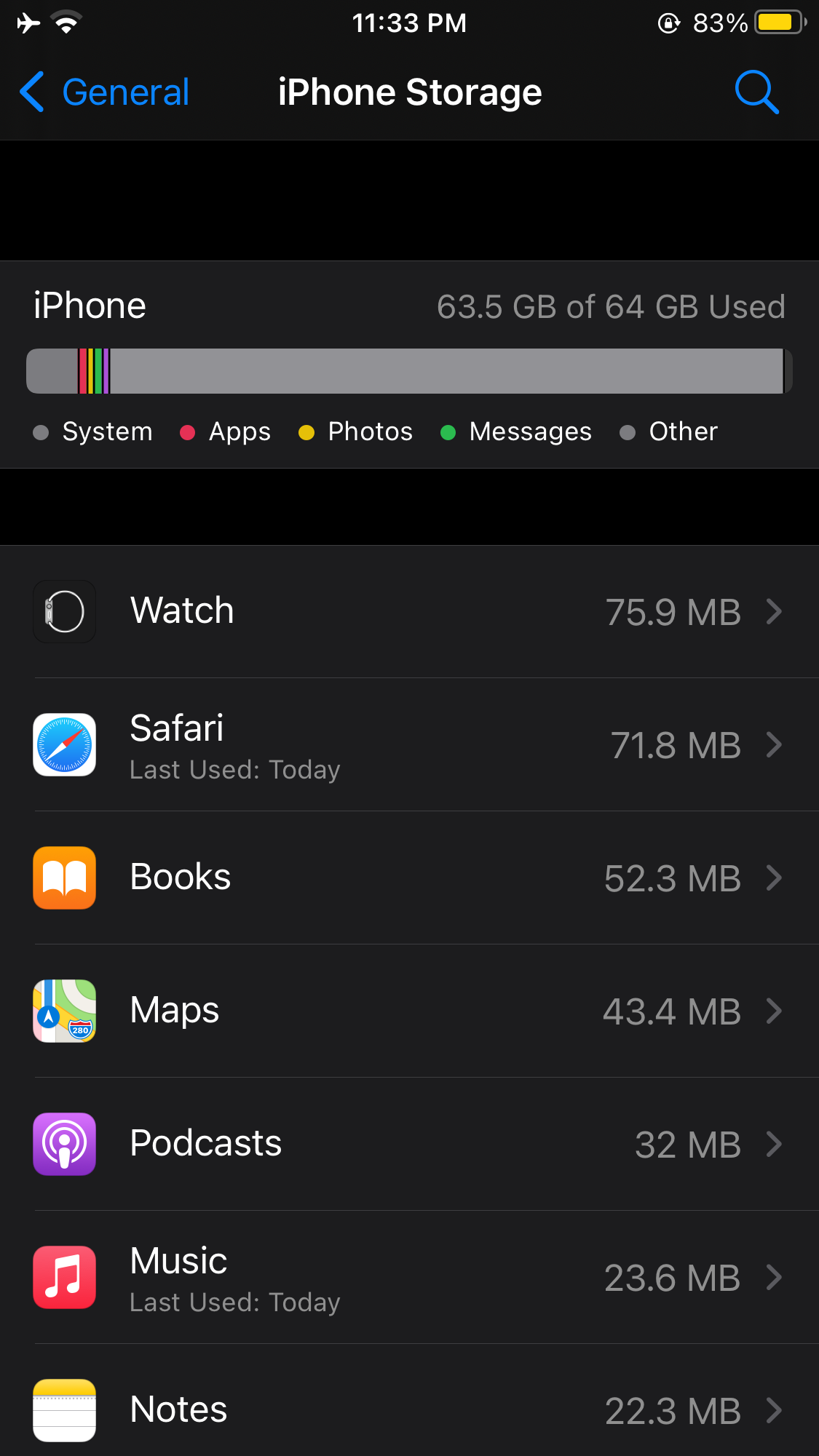Tap the Music app icon
The height and width of the screenshot is (1456, 819).
tap(64, 1277)
